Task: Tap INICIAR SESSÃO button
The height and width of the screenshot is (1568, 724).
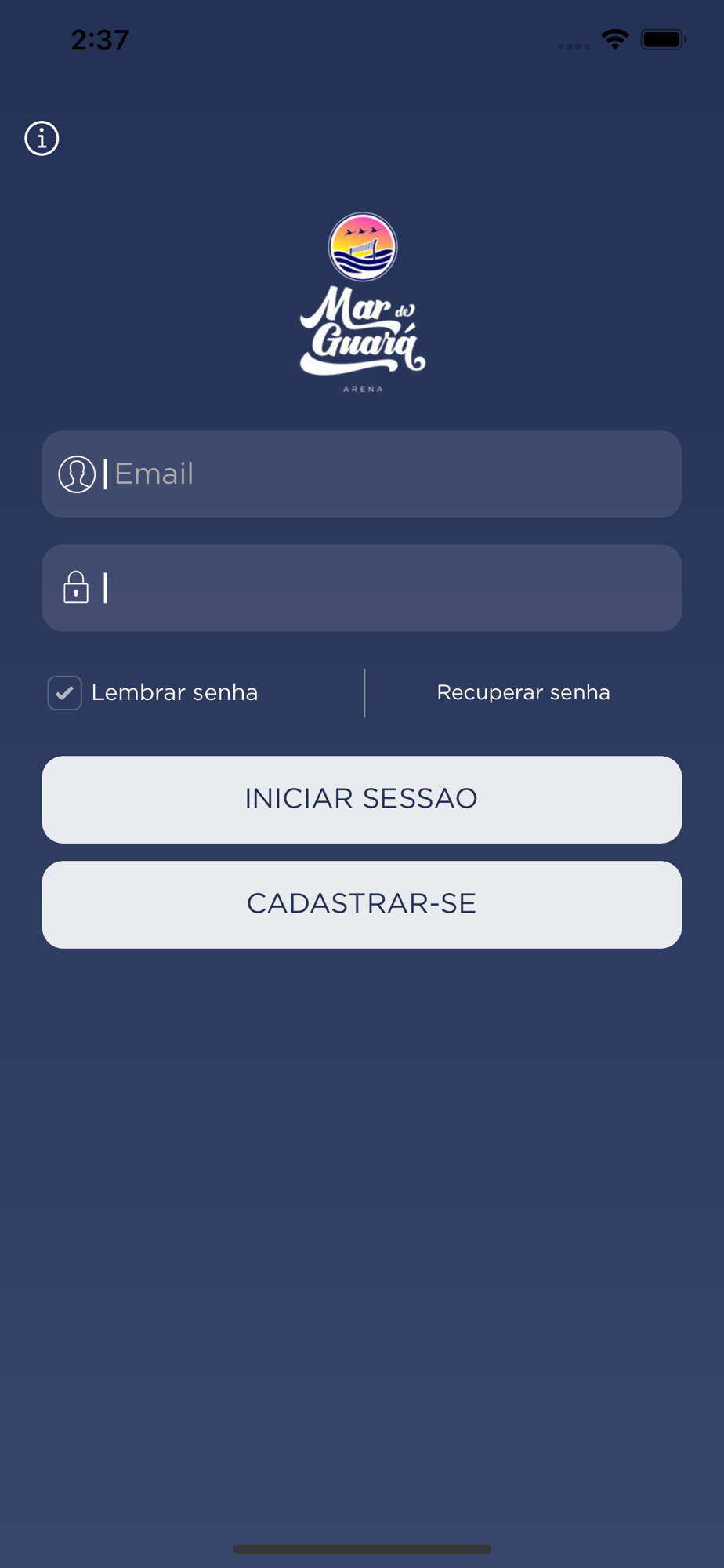Action: (362, 800)
